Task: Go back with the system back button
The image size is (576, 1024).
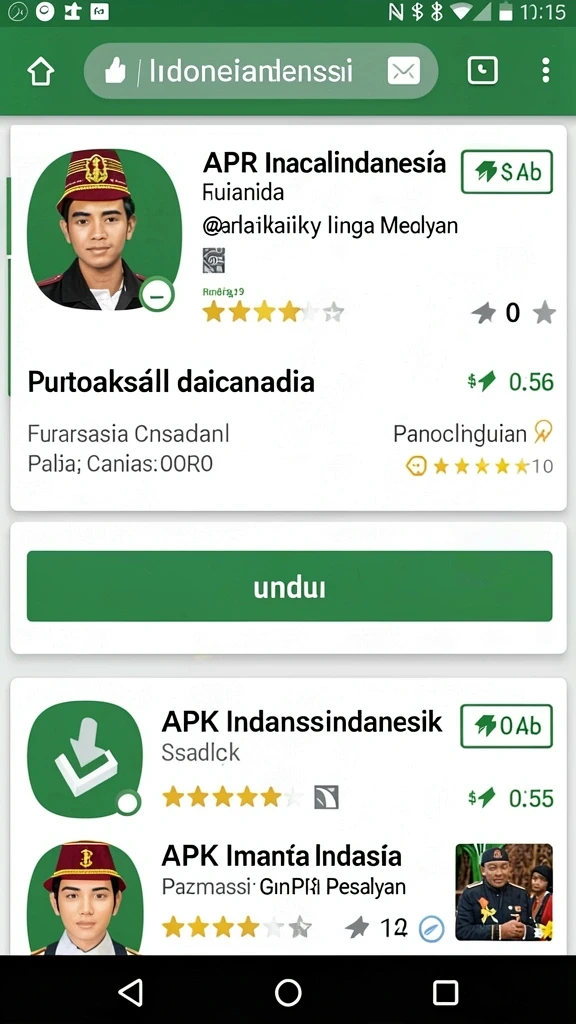Action: click(131, 992)
